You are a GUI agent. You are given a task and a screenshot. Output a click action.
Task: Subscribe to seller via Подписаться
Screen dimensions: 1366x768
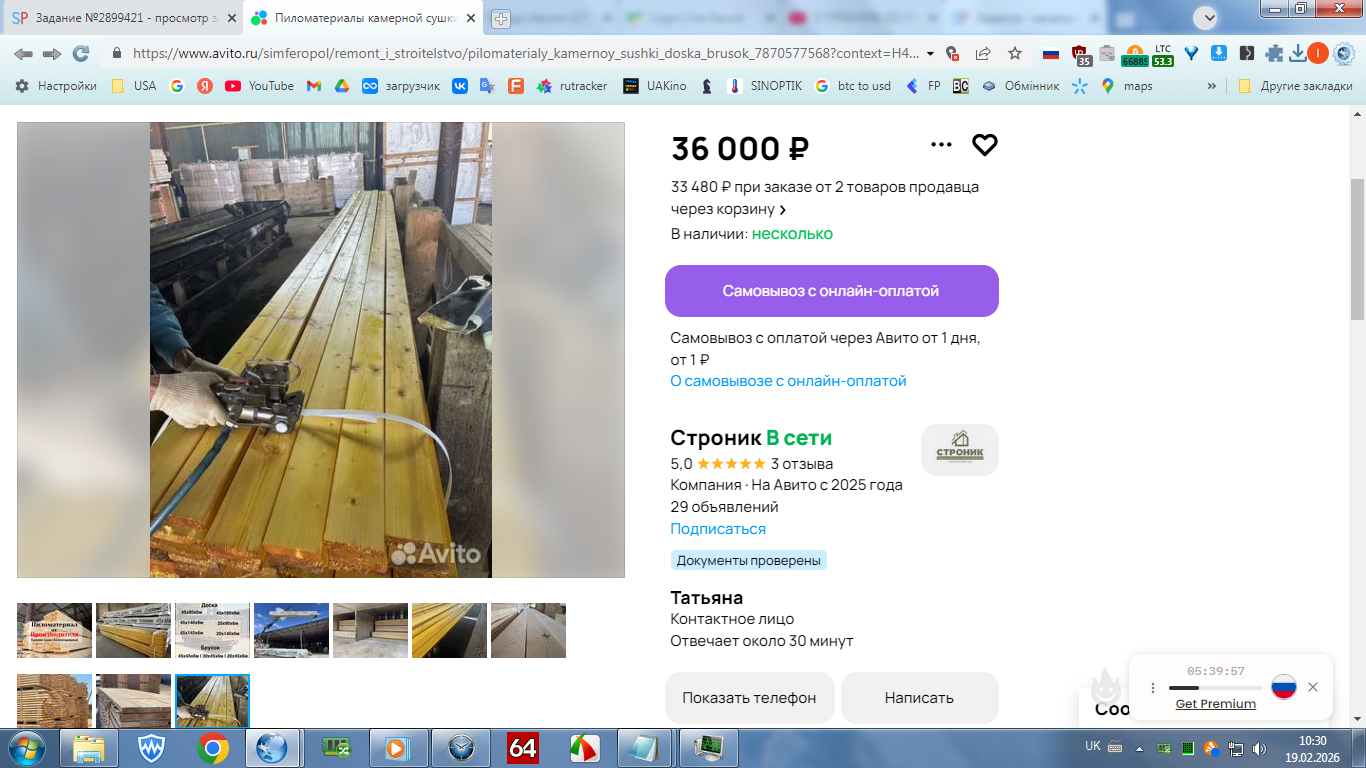coord(718,529)
